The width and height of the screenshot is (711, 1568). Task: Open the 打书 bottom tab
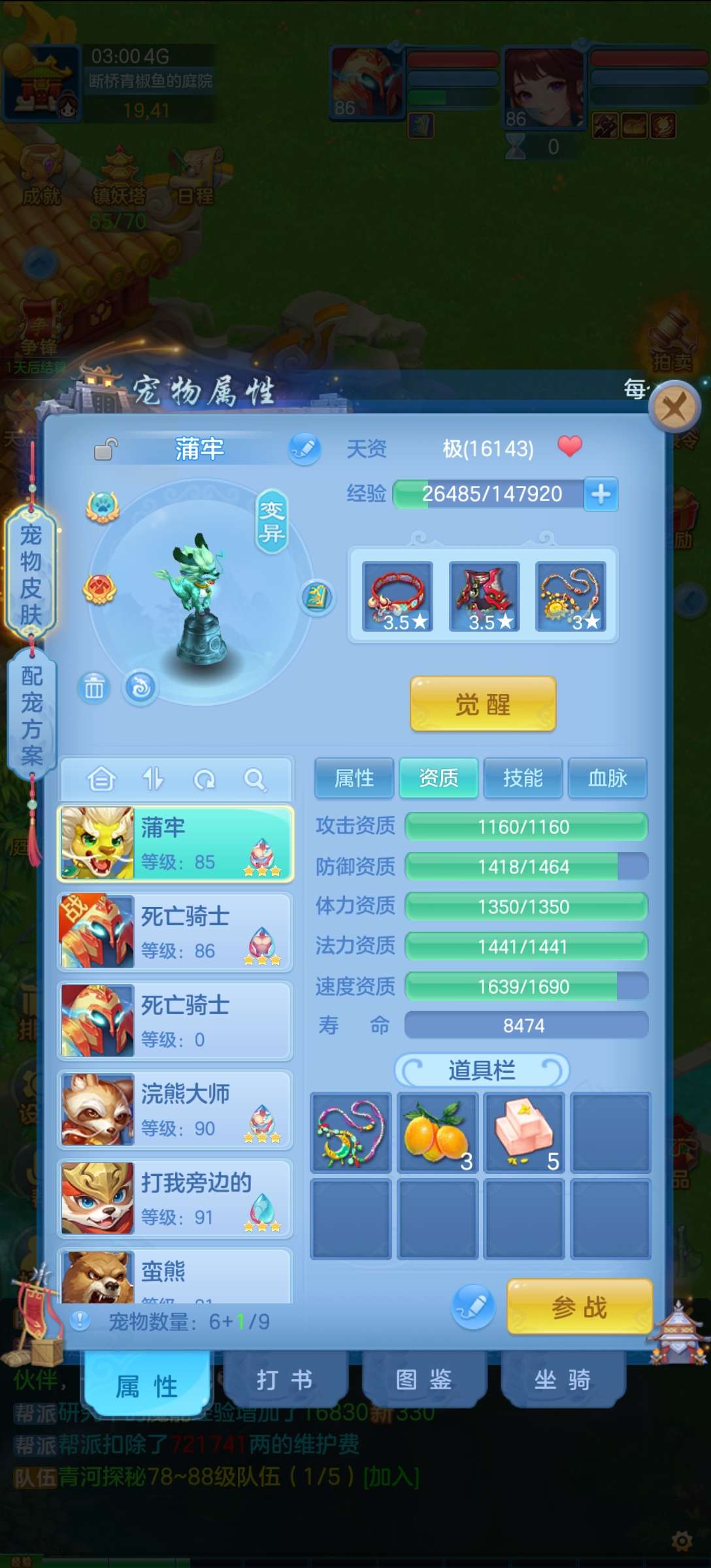click(284, 1380)
